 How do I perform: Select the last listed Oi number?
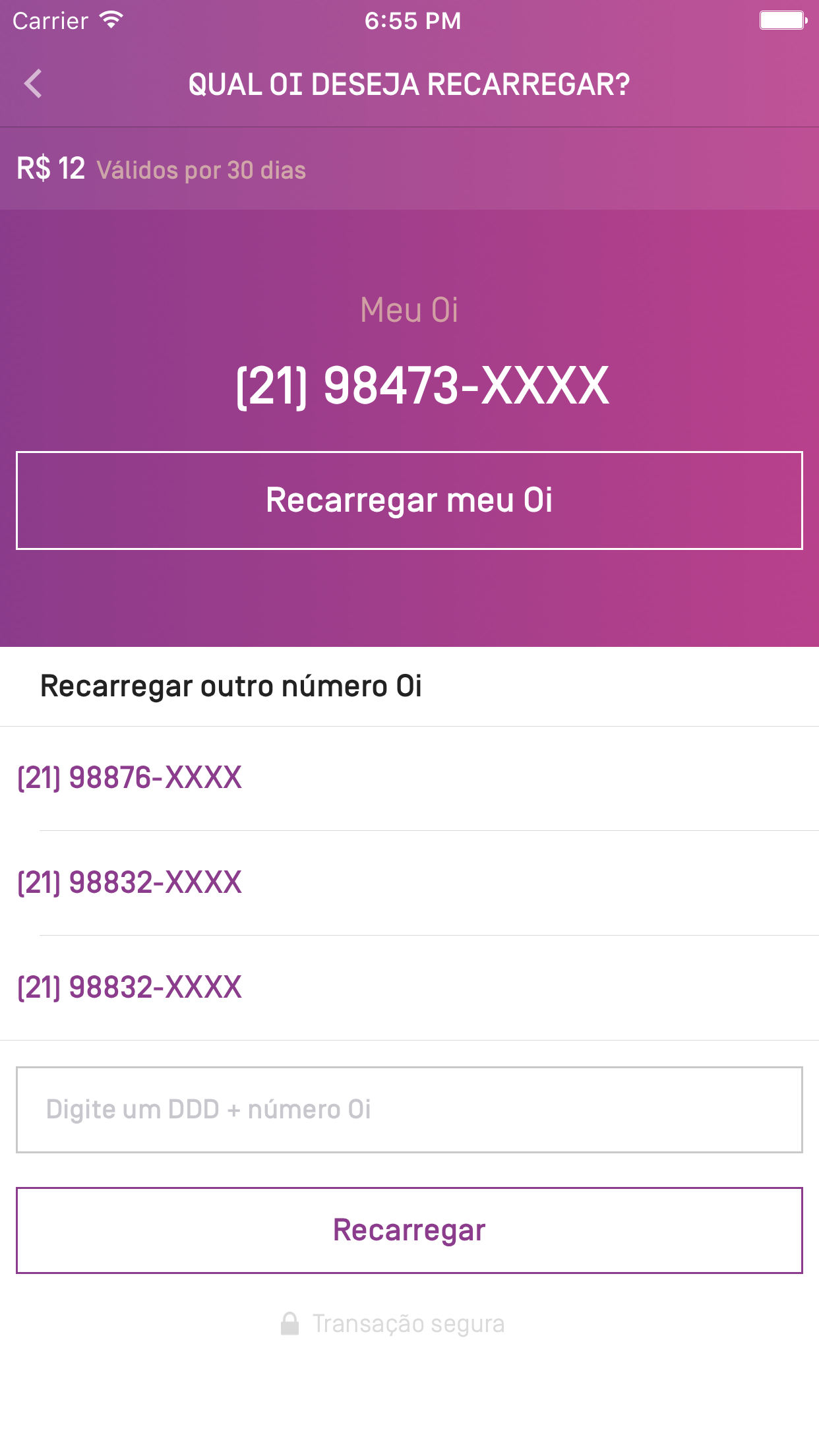coord(129,988)
